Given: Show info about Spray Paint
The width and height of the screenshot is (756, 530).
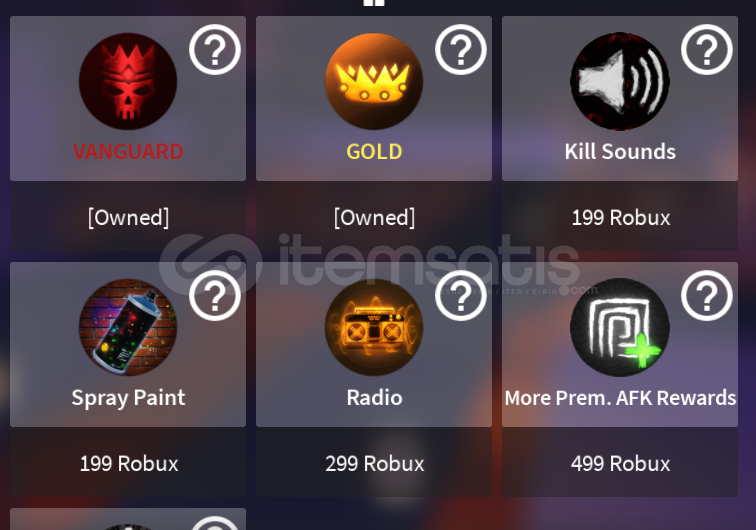Looking at the screenshot, I should [215, 295].
